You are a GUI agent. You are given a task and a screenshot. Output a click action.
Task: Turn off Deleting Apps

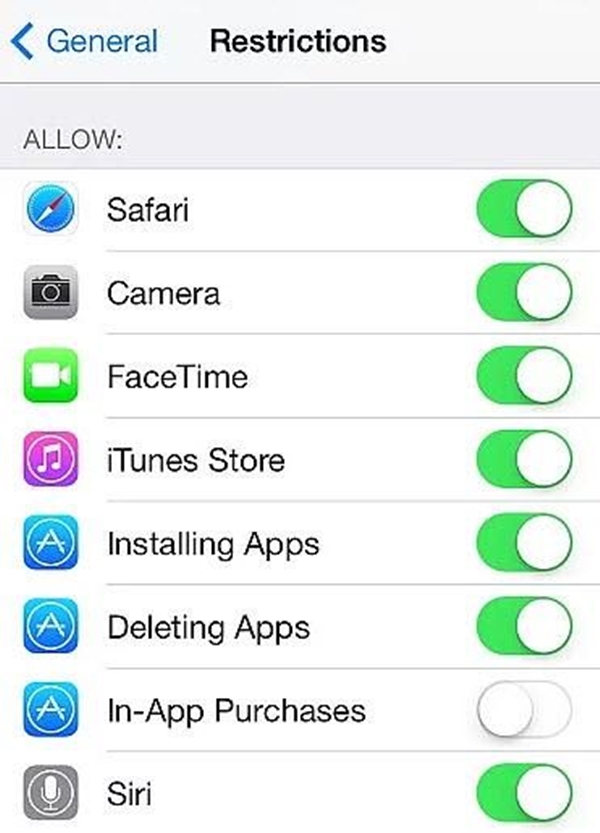(x=524, y=627)
